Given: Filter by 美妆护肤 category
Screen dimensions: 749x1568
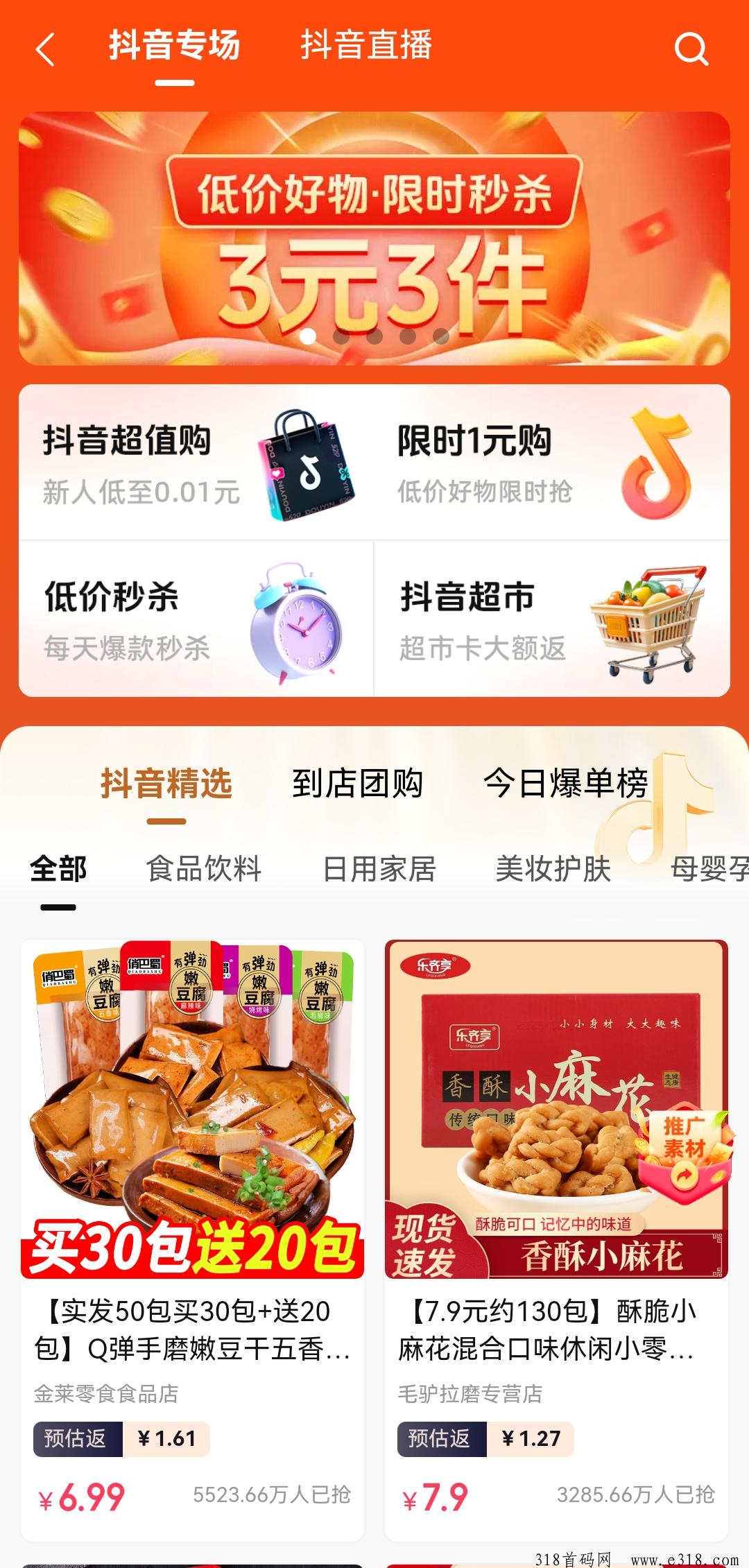Looking at the screenshot, I should click(x=553, y=868).
